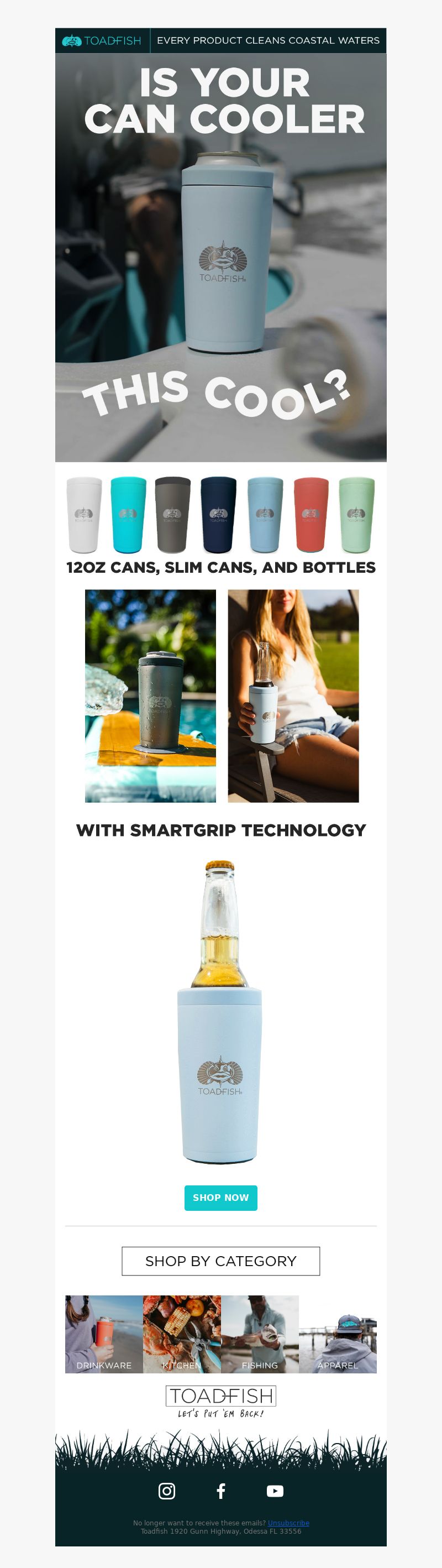Viewport: 442px width, 1568px height.
Task: Browse the Fishing category tile
Action: pyautogui.click(x=260, y=1334)
